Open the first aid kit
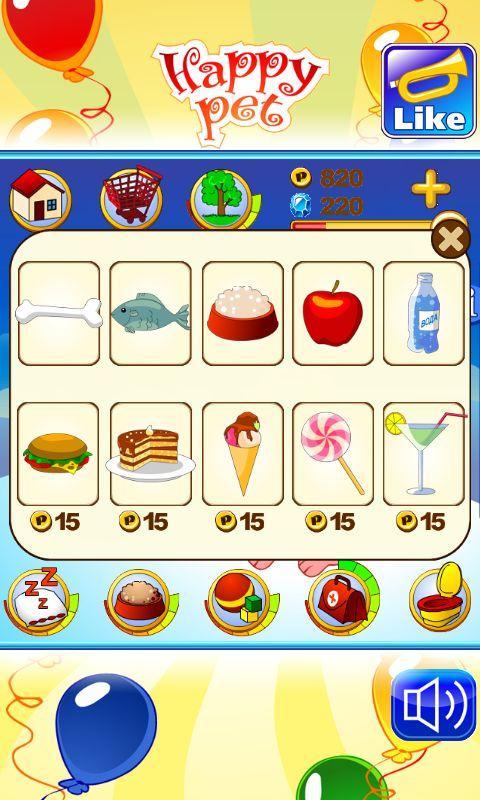Image resolution: width=480 pixels, height=800 pixels. point(340,601)
